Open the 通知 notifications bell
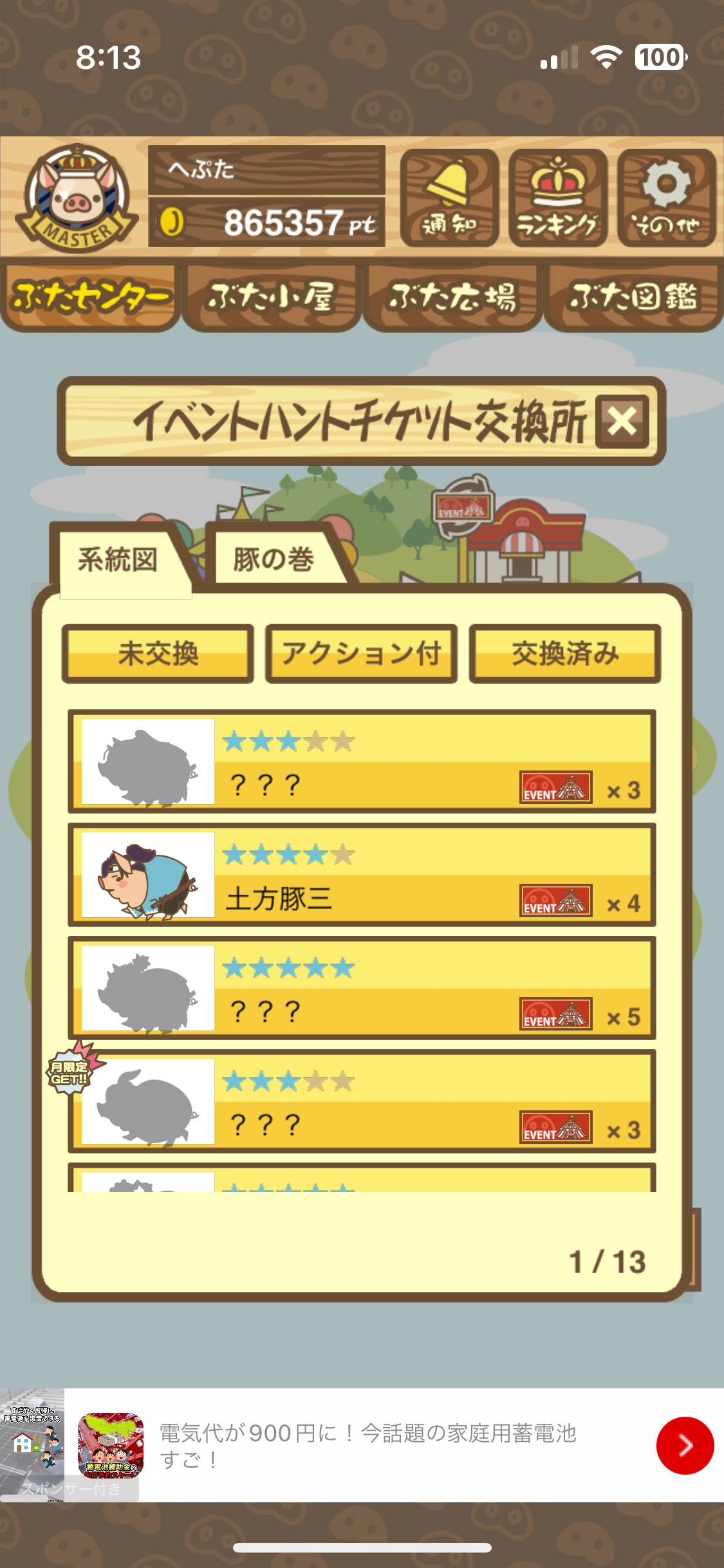This screenshot has height=1568, width=724. tap(449, 198)
